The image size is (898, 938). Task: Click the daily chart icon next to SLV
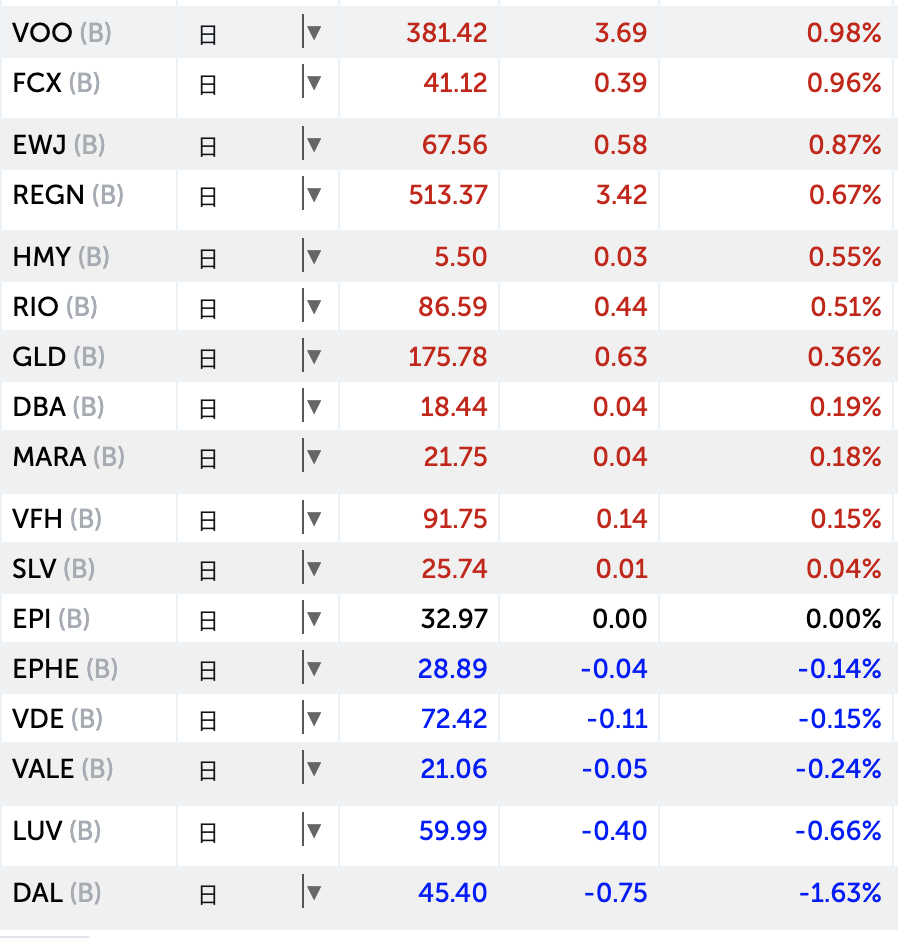point(207,568)
